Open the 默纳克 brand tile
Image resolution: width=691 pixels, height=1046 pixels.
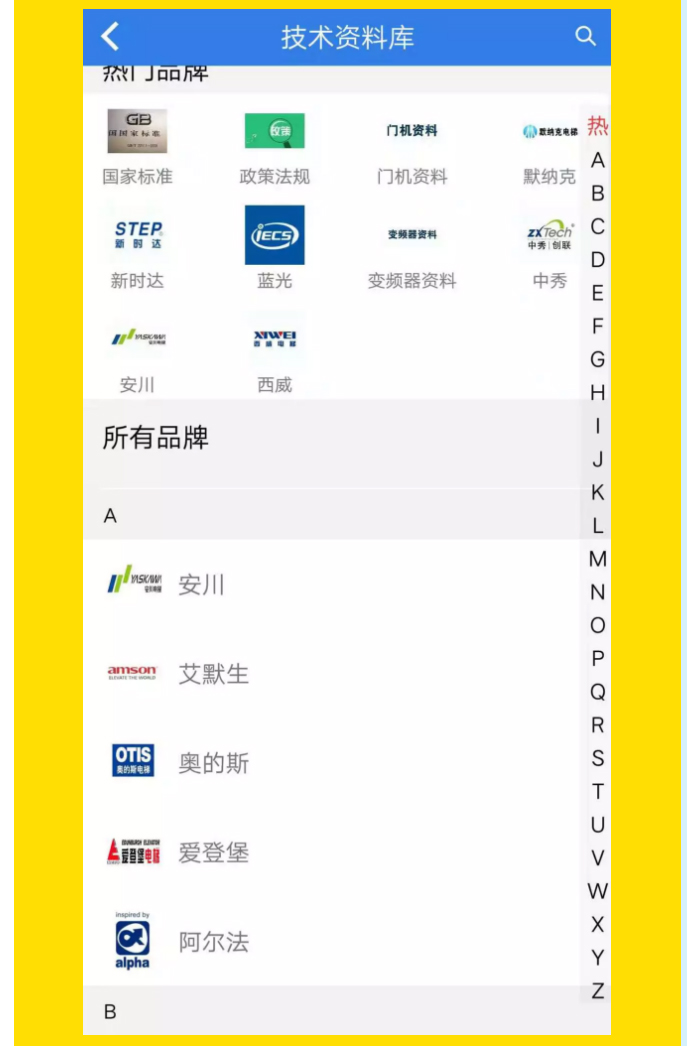coord(549,147)
